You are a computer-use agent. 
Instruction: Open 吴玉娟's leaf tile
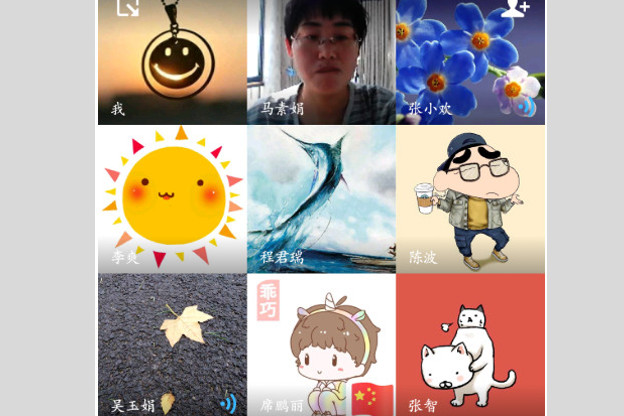172,345
